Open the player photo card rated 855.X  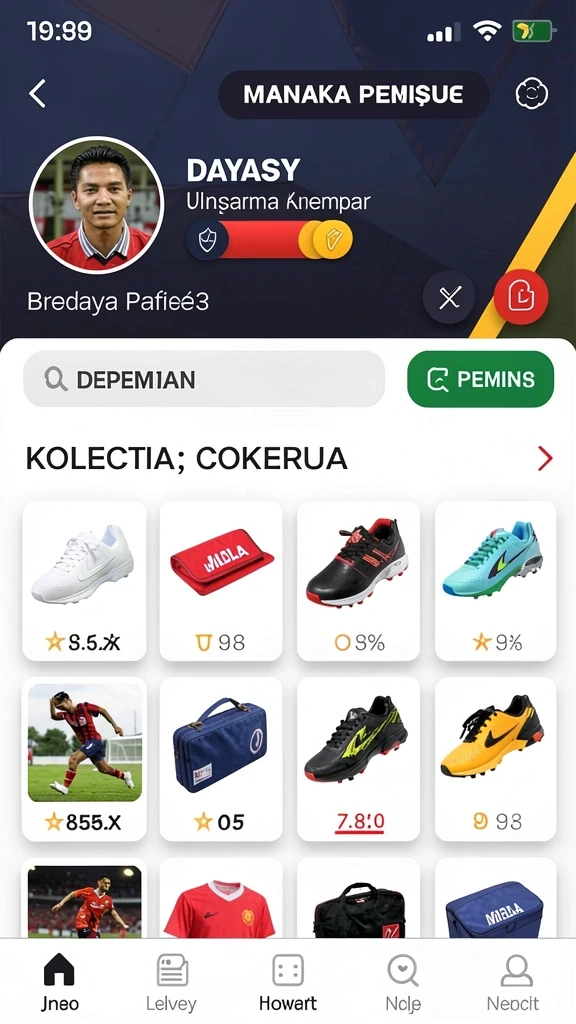point(84,760)
